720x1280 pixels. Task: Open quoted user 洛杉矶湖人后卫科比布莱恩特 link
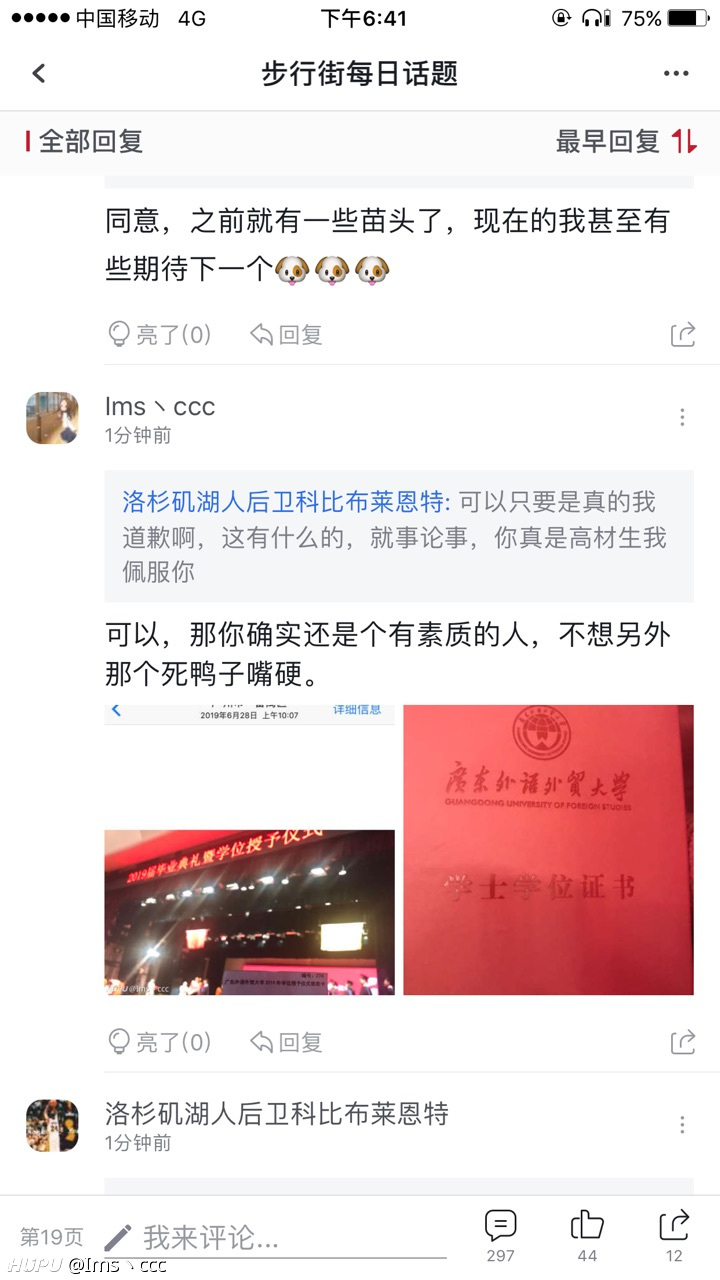click(x=286, y=502)
